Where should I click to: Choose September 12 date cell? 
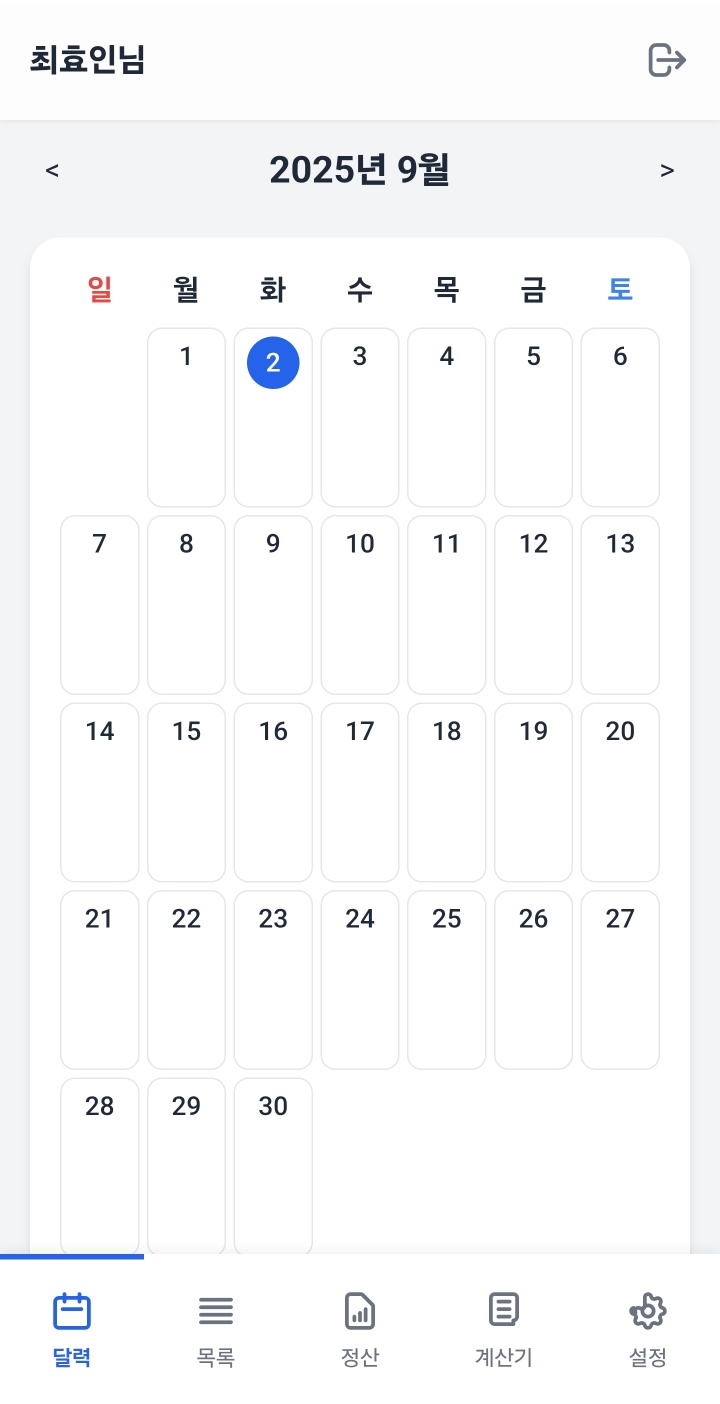tap(533, 604)
